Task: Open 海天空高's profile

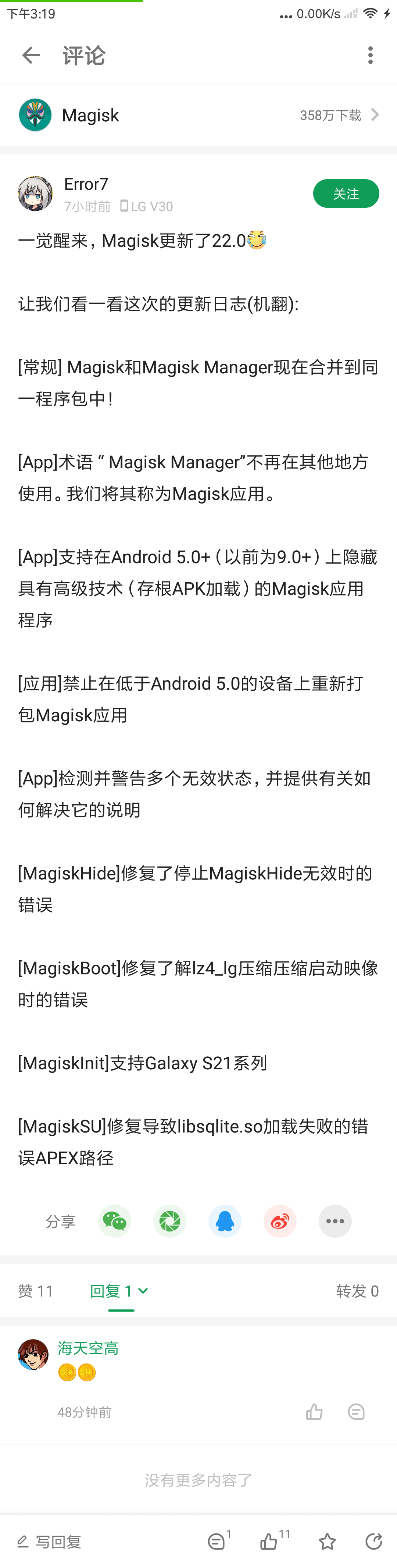Action: [x=33, y=1354]
